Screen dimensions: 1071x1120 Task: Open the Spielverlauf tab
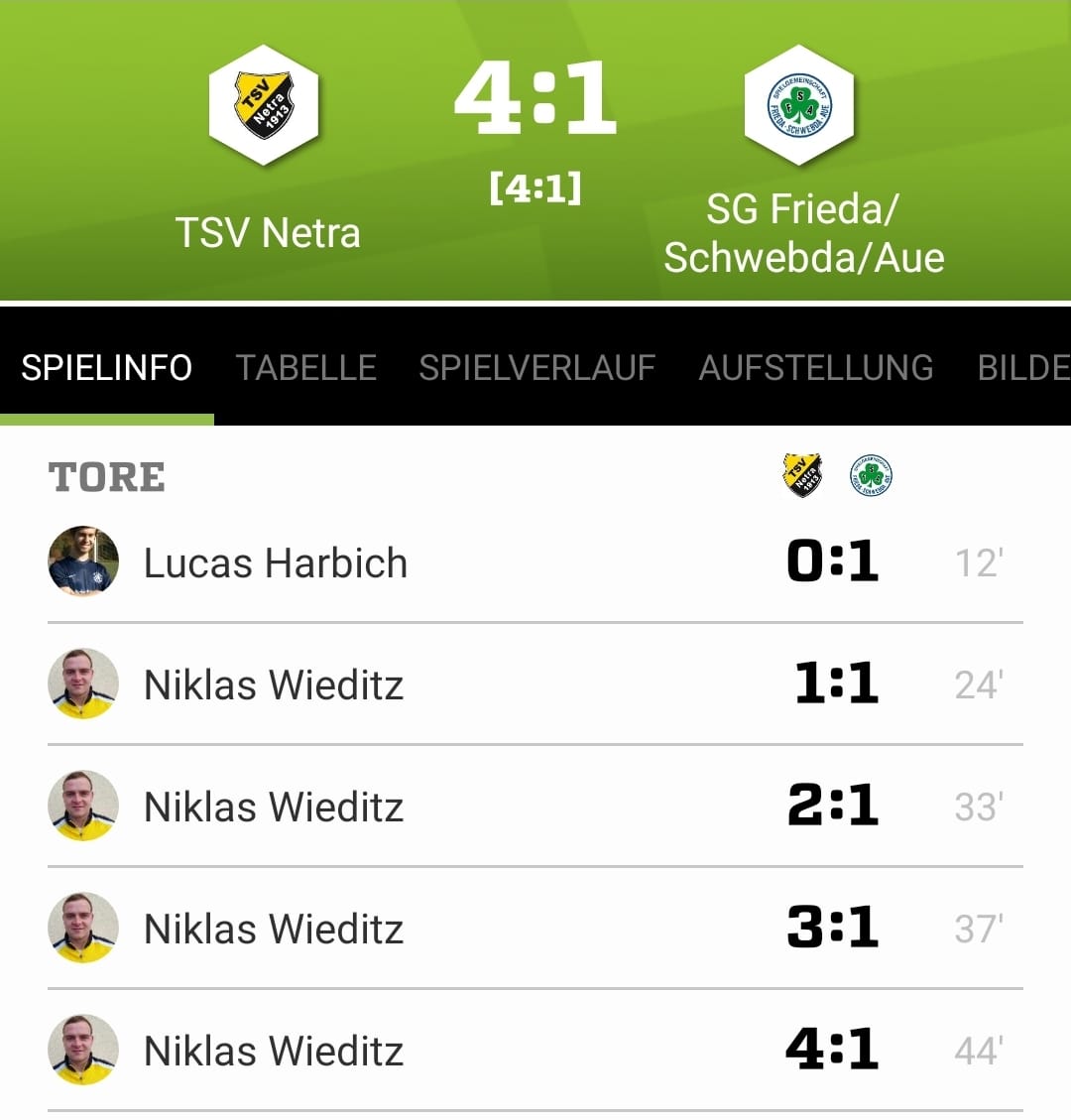tap(536, 368)
